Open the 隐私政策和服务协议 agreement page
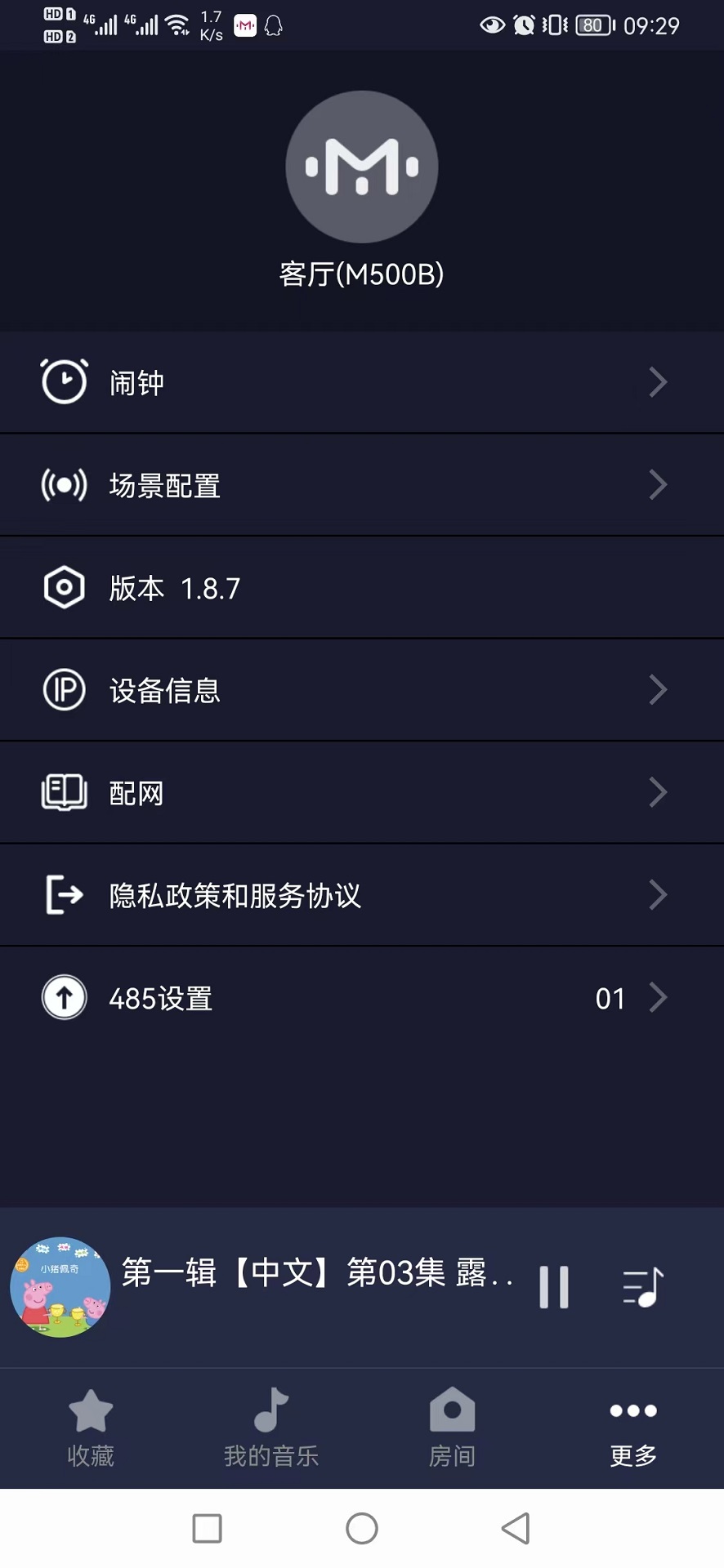The image size is (724, 1568). tap(237, 894)
